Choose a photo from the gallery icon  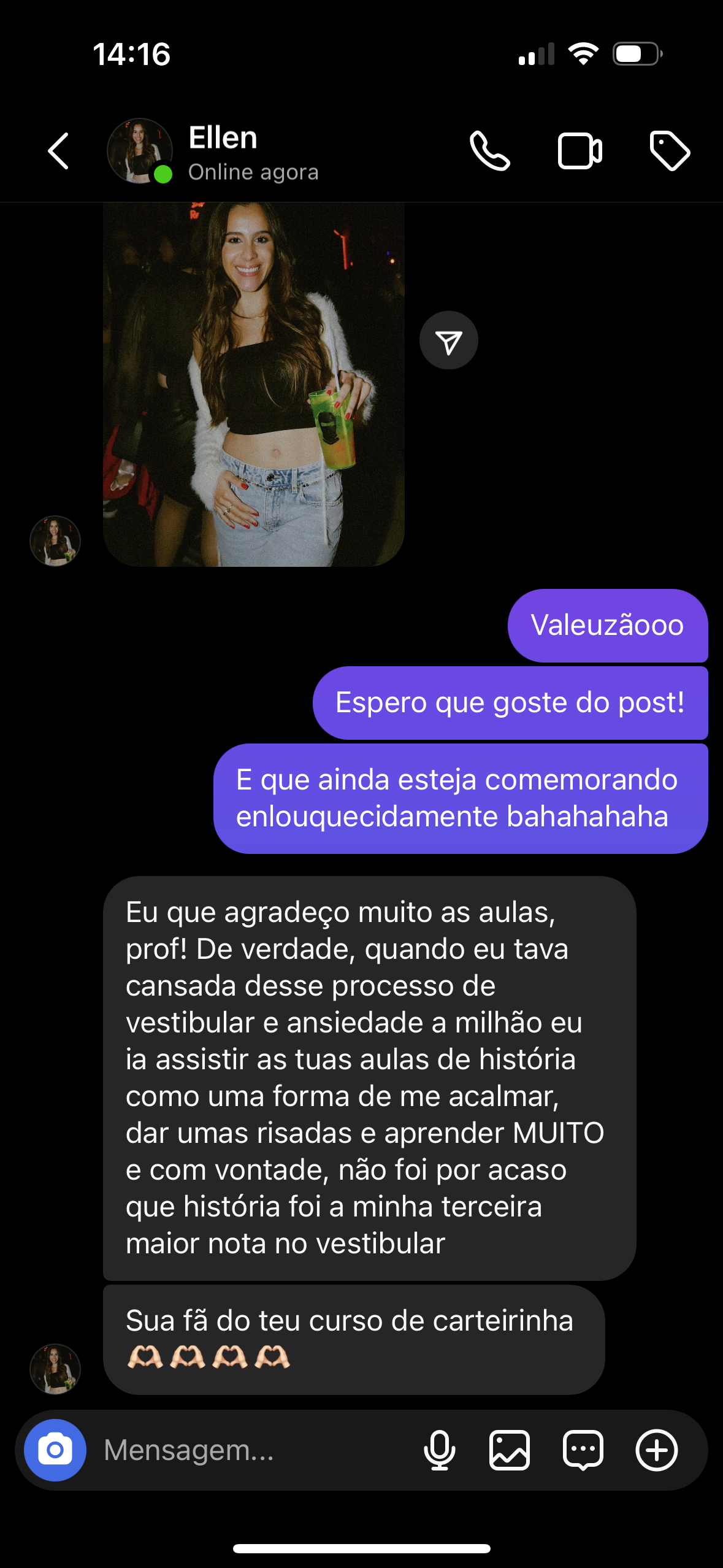[510, 1450]
